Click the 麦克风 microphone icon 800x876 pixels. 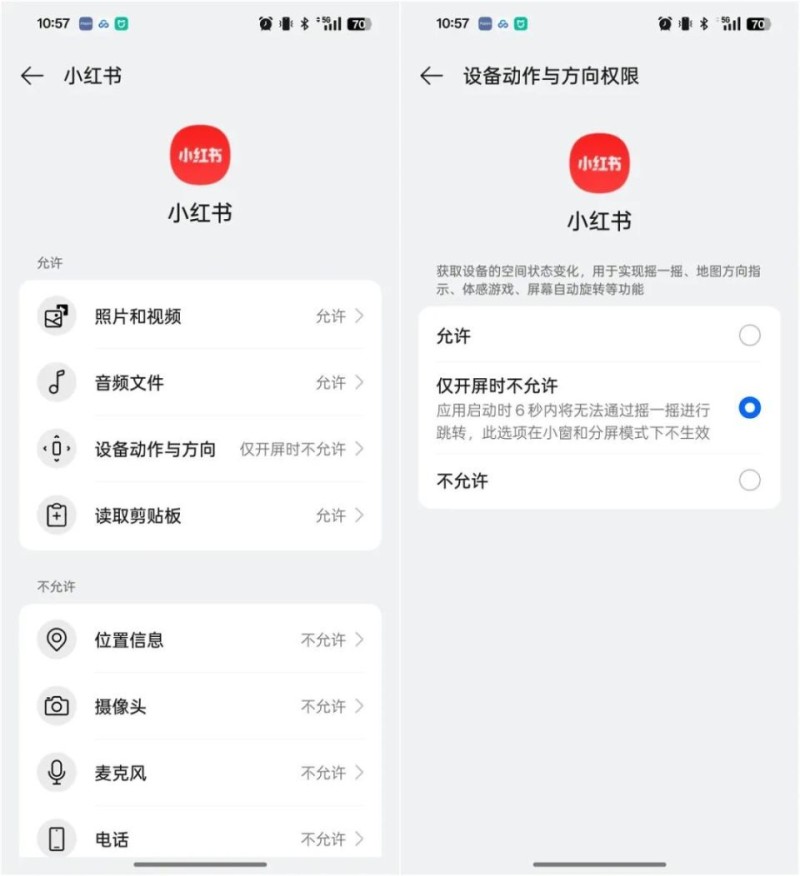pos(56,773)
